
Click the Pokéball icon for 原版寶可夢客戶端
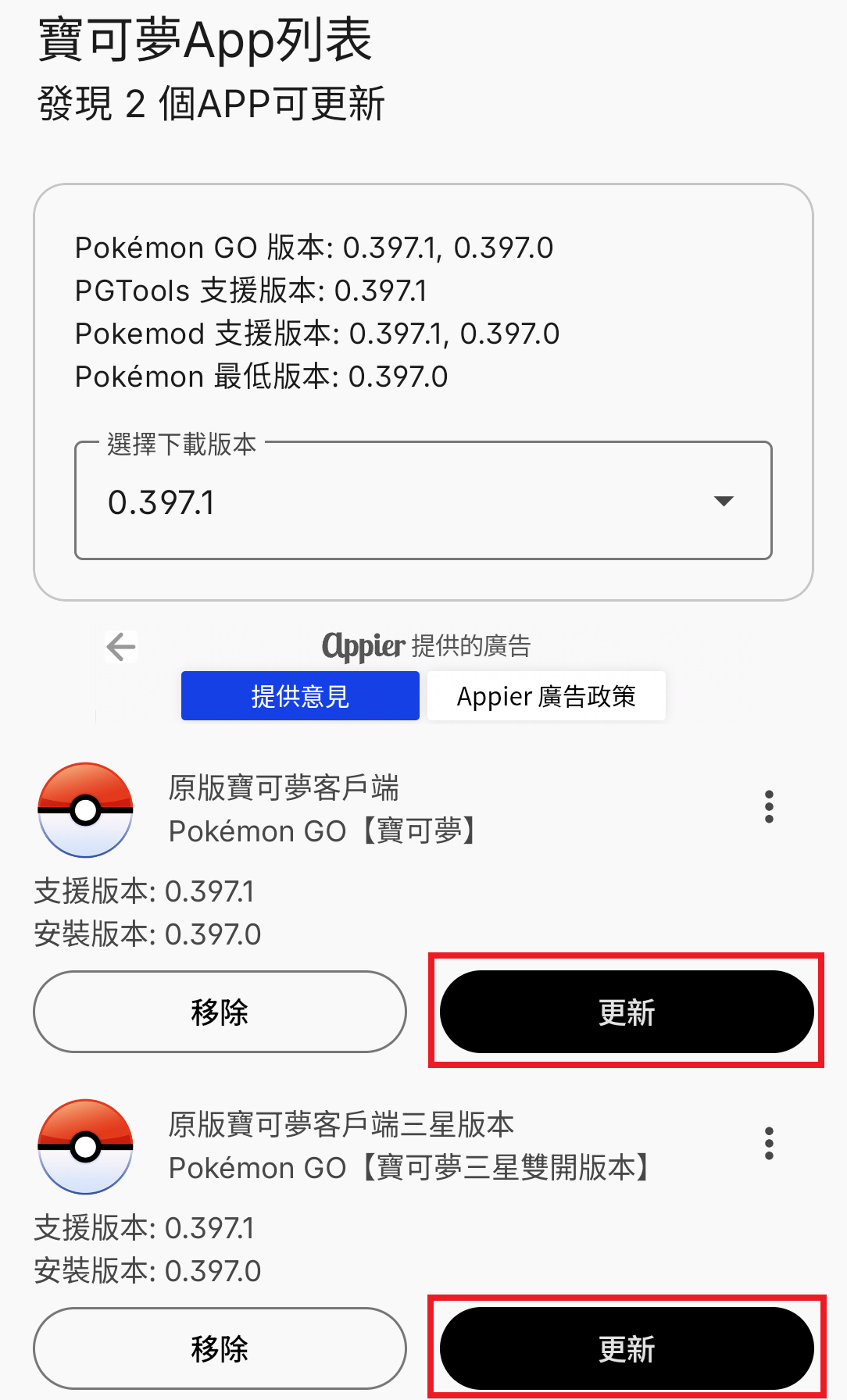point(85,809)
